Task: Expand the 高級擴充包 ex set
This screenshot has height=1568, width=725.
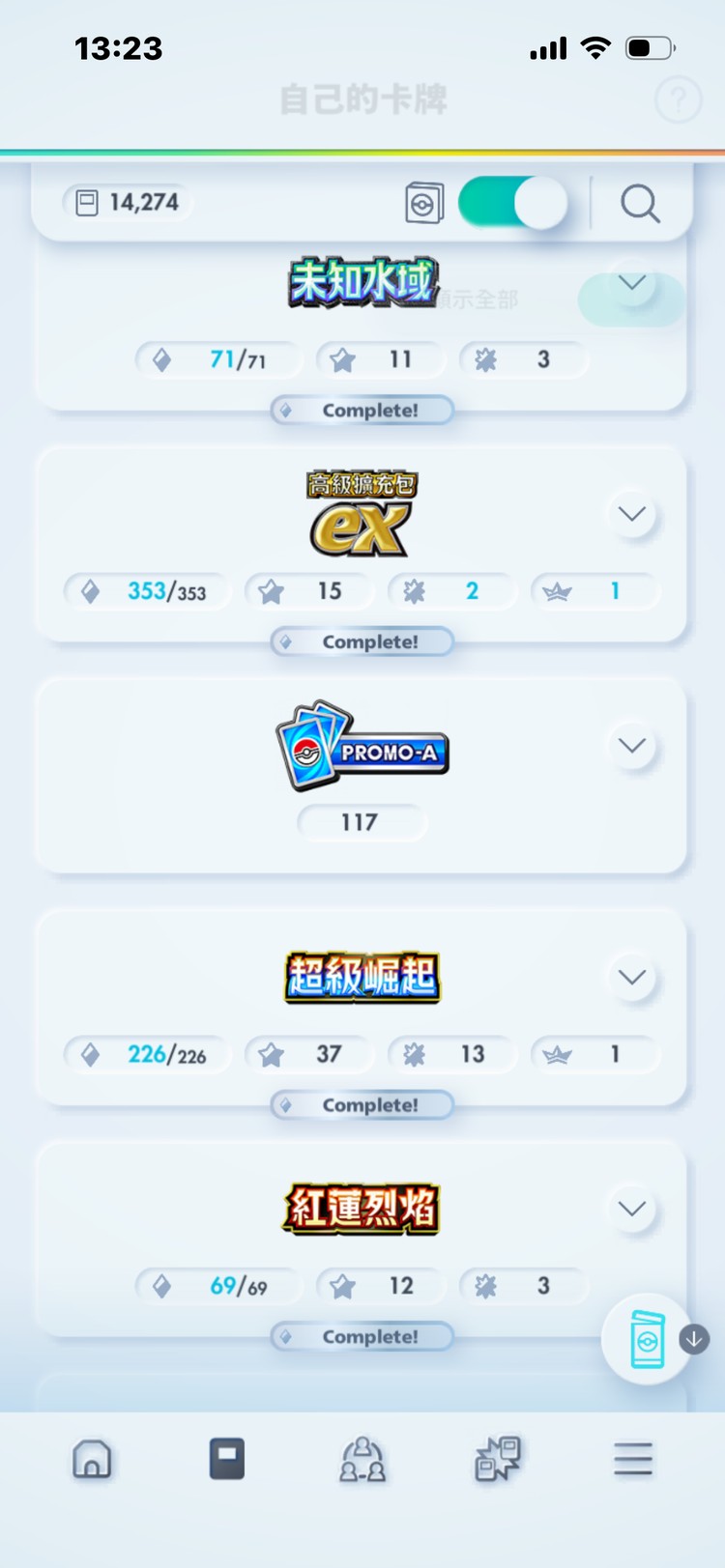Action: pos(632,514)
